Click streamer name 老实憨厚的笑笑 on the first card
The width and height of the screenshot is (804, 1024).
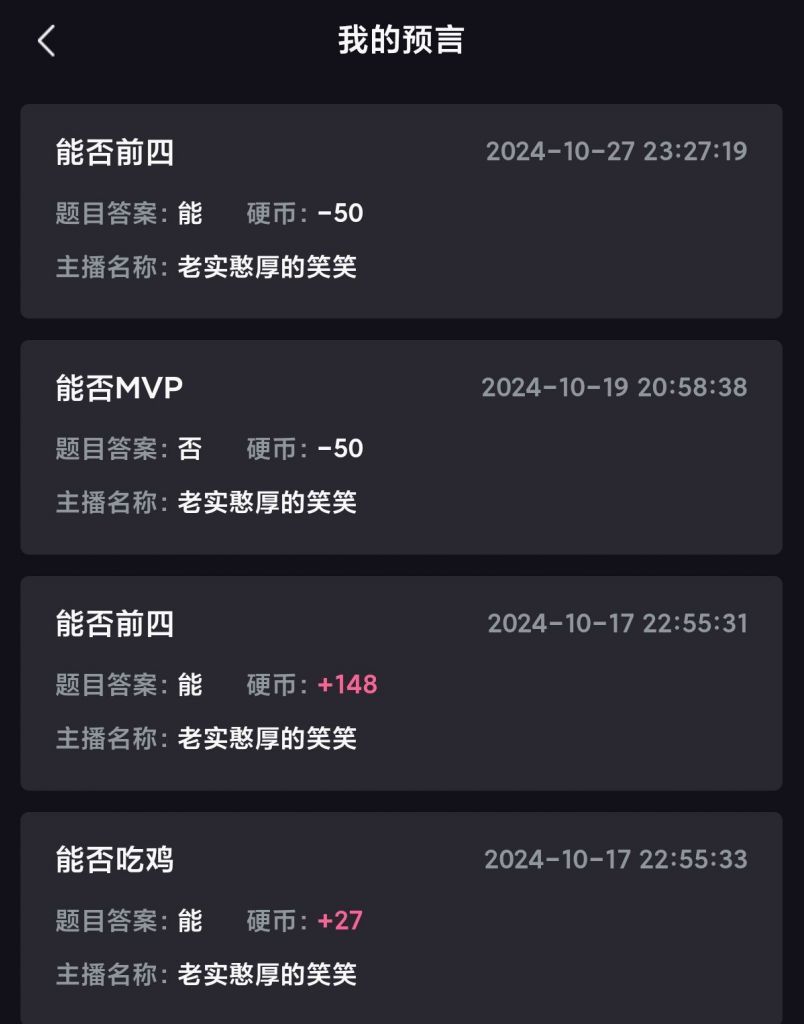click(x=268, y=268)
